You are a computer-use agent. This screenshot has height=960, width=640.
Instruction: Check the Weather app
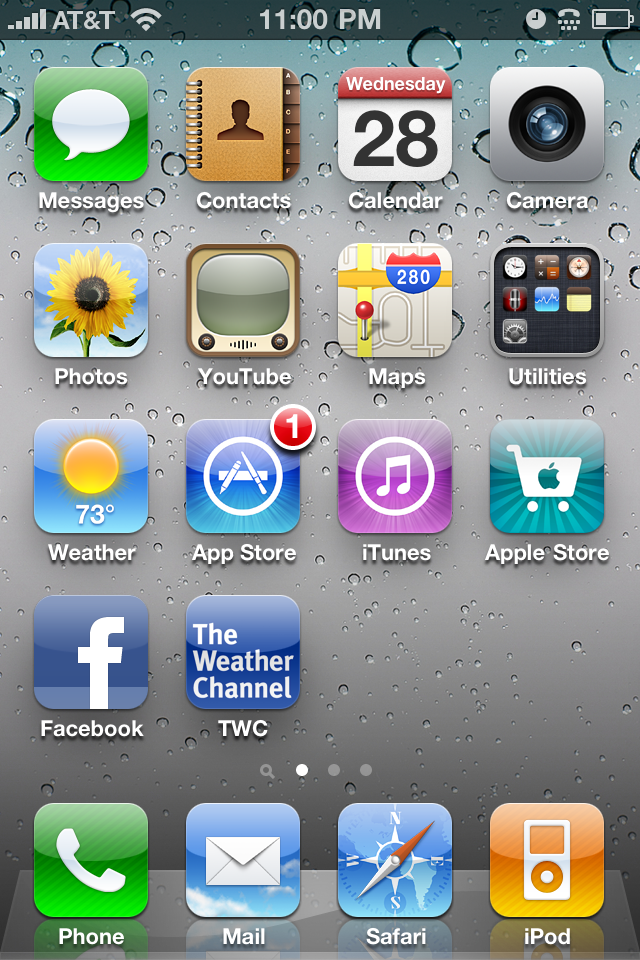(x=91, y=476)
